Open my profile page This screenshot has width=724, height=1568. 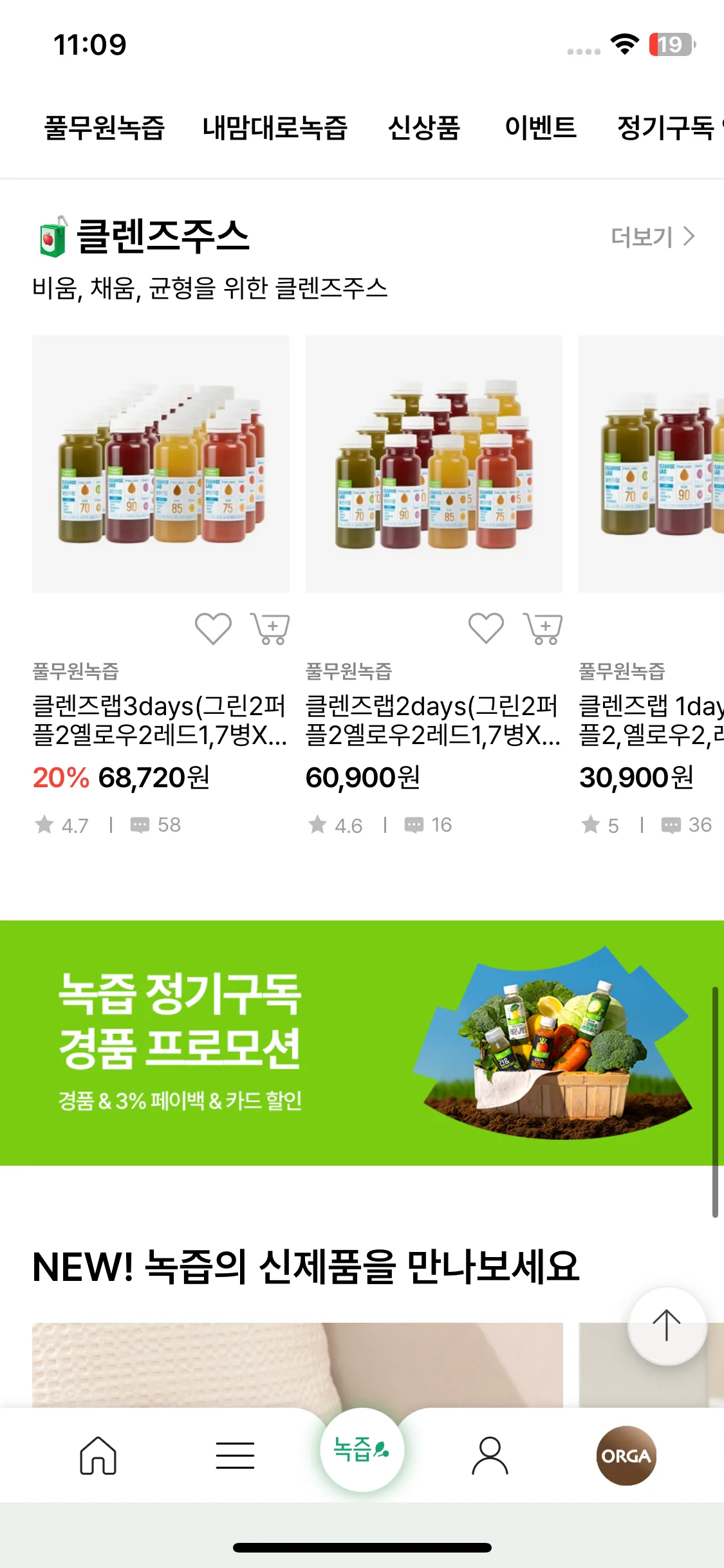coord(490,1455)
